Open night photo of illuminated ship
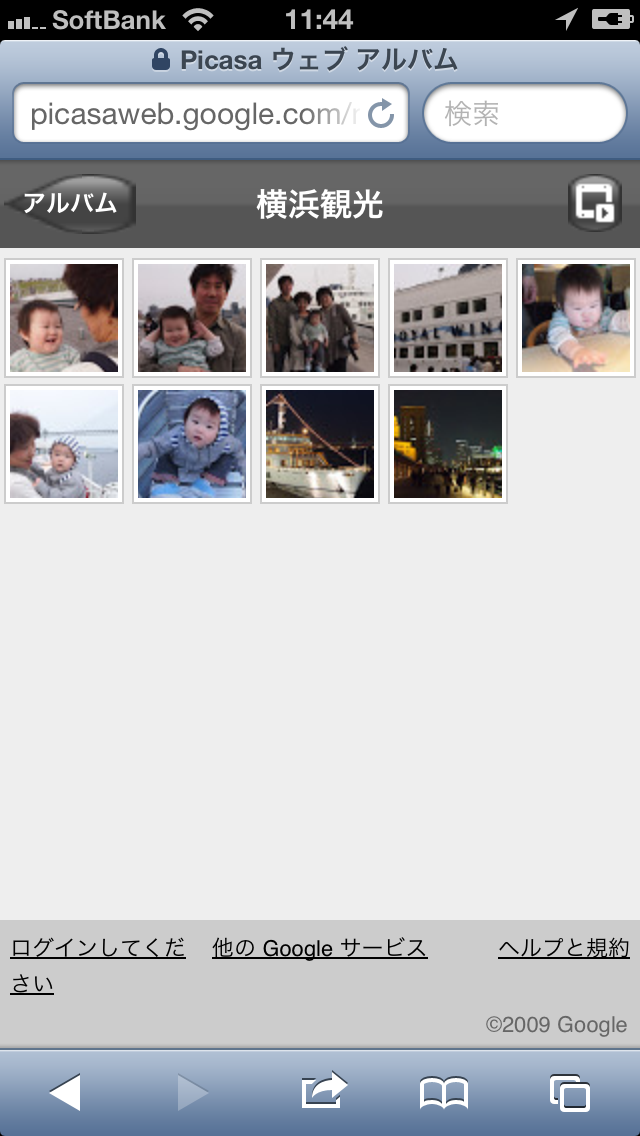The height and width of the screenshot is (1136, 640). click(320, 444)
